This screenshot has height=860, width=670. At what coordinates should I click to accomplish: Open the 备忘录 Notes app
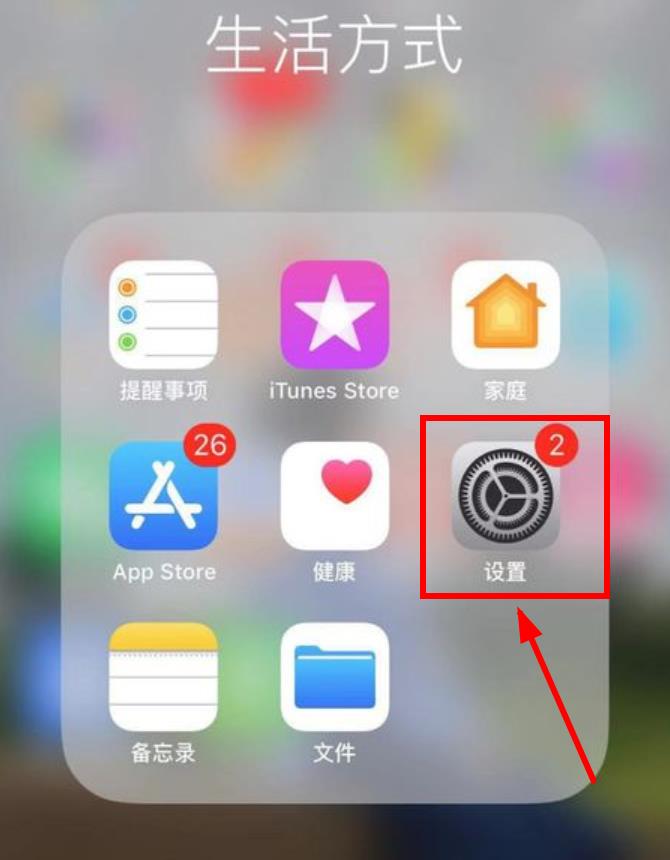pyautogui.click(x=163, y=677)
